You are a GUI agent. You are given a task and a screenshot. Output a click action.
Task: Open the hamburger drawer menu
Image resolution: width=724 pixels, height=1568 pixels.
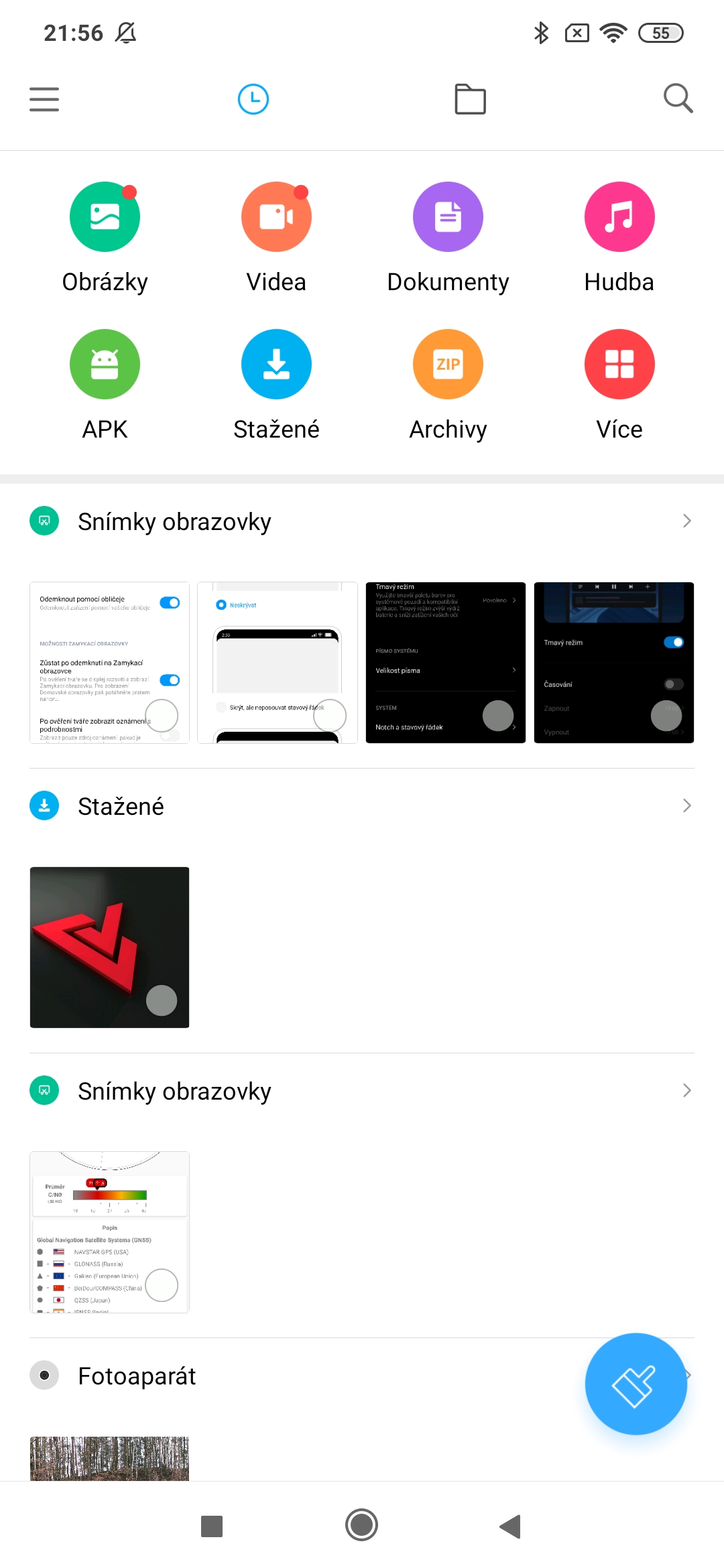pos(44,99)
